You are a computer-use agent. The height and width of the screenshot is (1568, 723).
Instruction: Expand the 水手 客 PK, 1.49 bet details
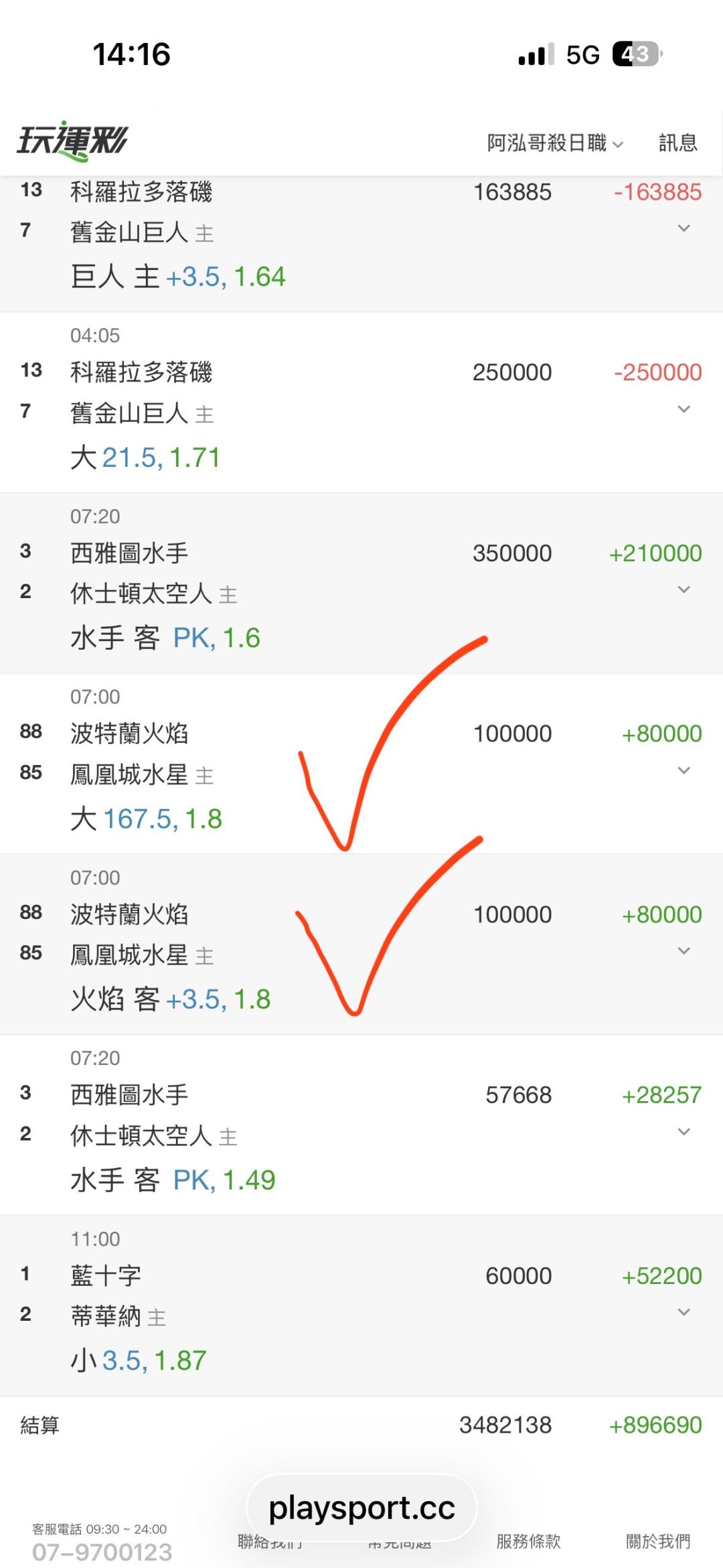684,1131
